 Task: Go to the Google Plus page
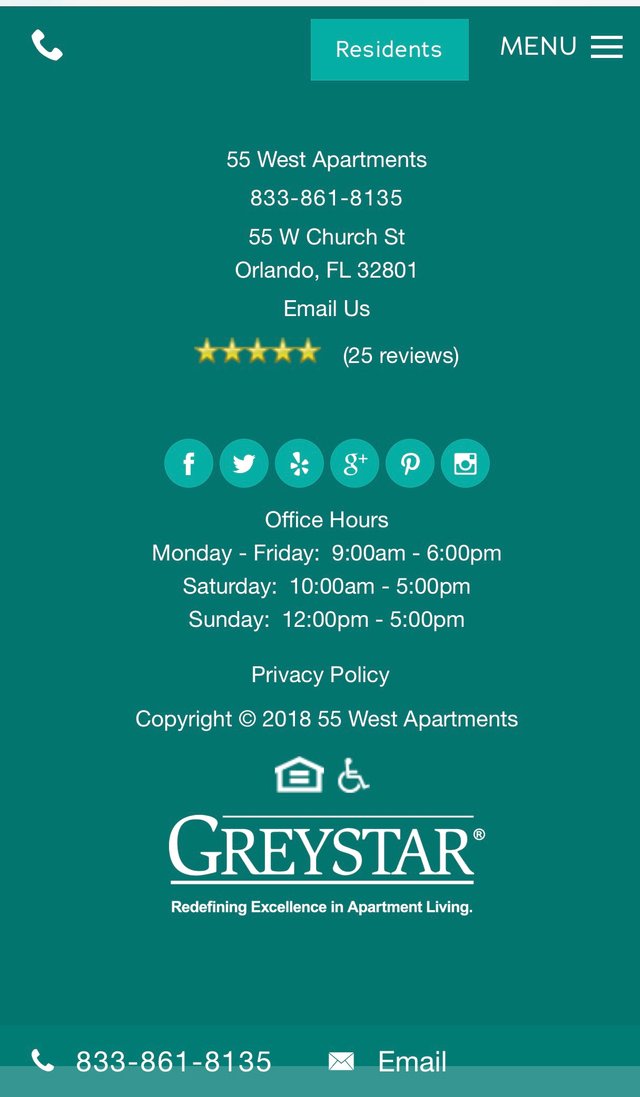tap(355, 464)
